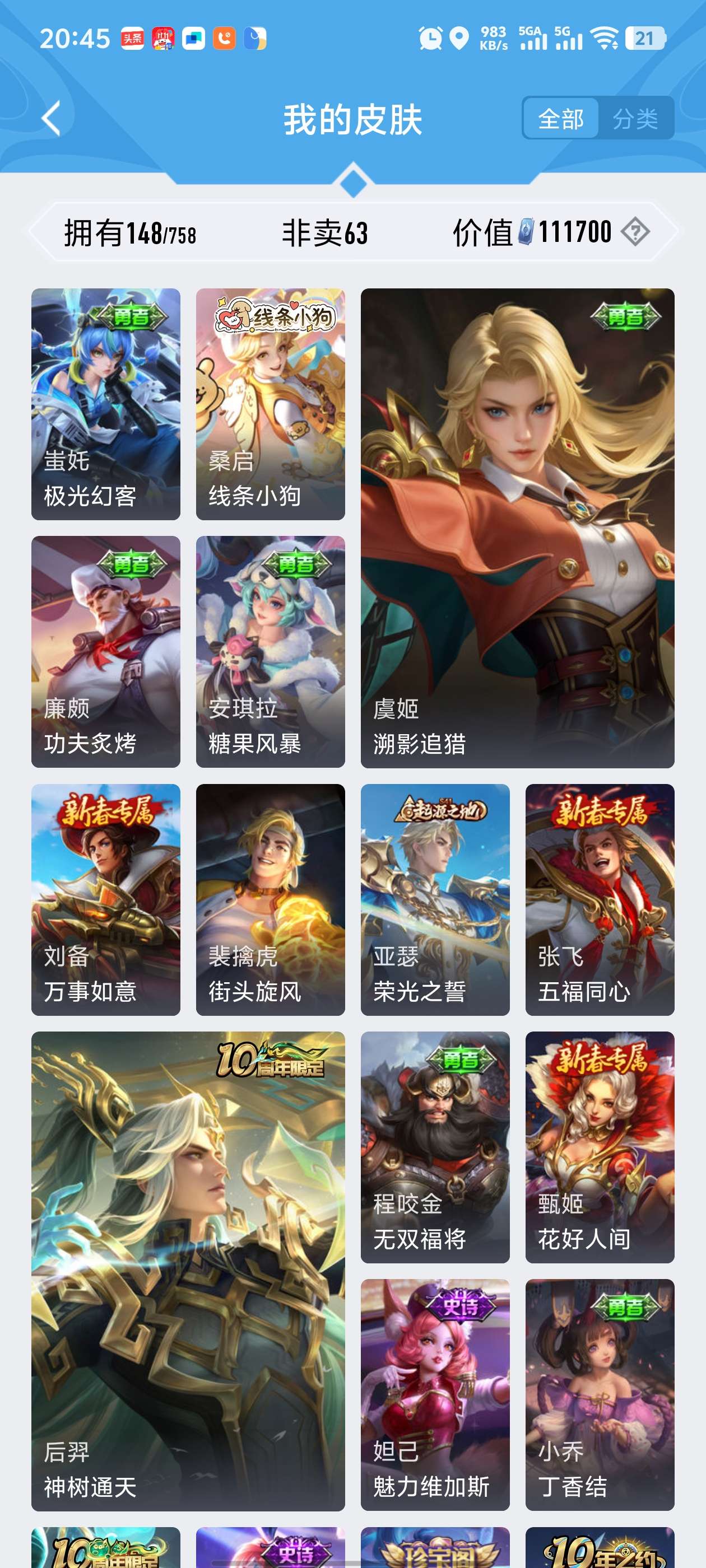Open 廉颇 功夫炙烤 skin

(x=106, y=651)
